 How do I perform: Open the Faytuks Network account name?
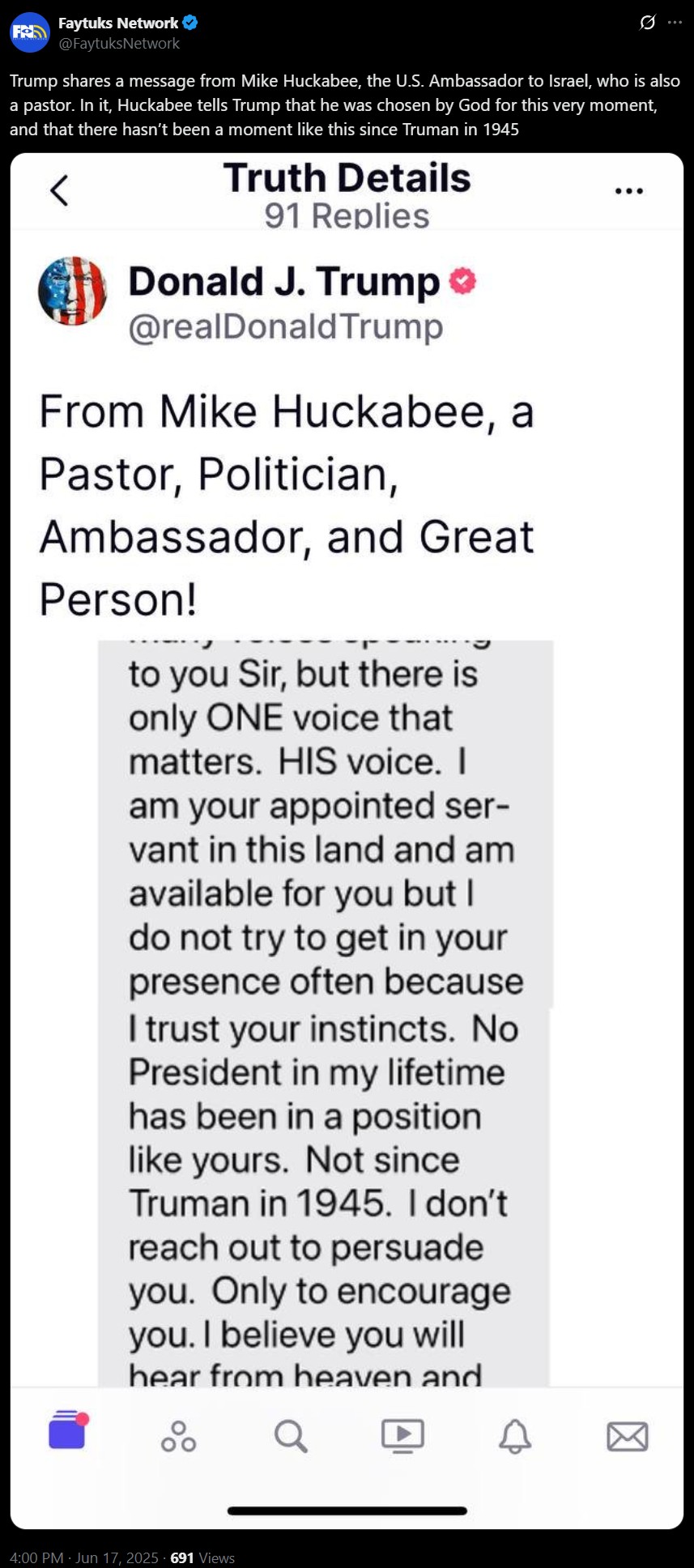[x=118, y=23]
